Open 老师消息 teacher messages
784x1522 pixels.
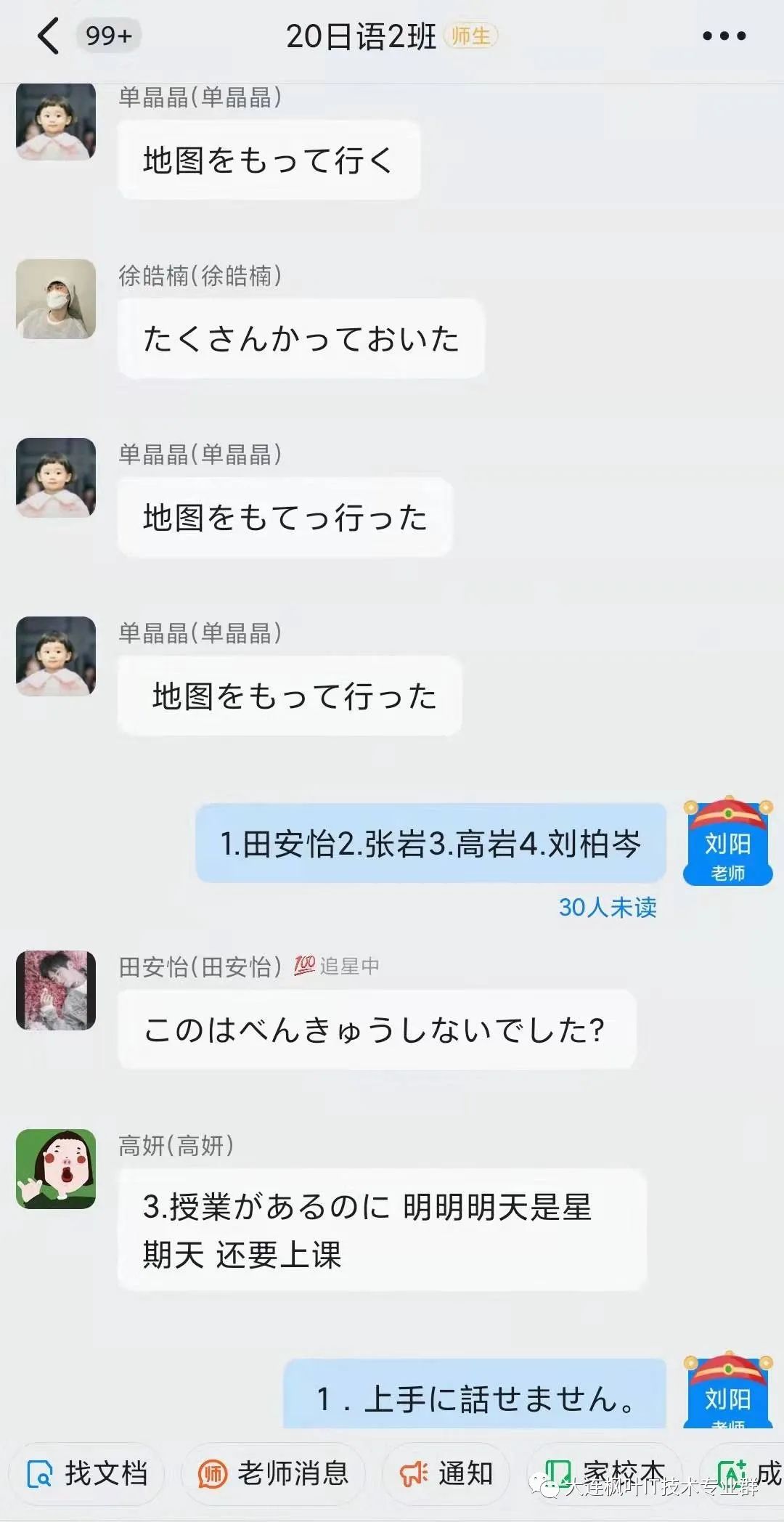[273, 1473]
